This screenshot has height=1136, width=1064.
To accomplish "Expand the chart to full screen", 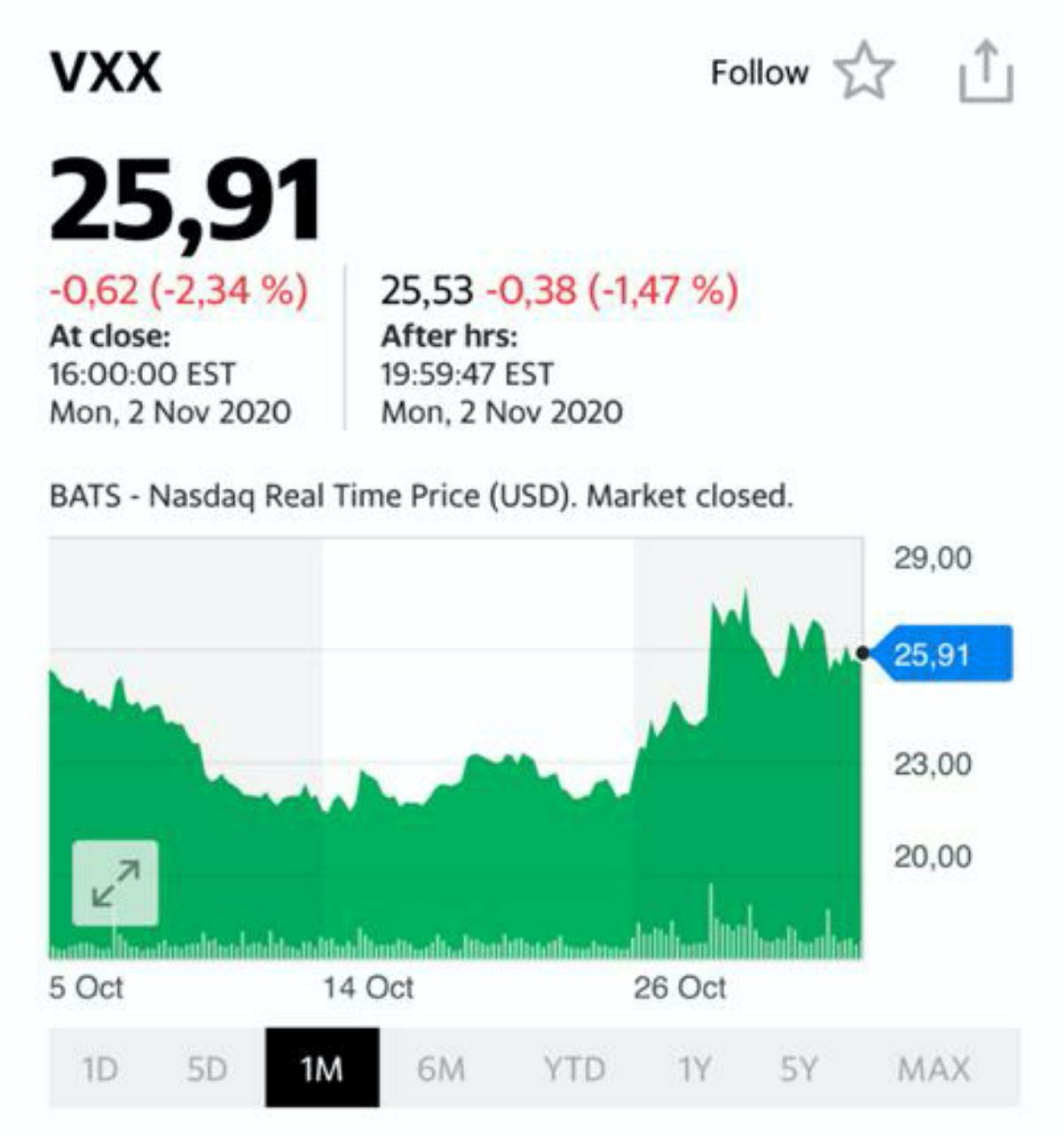I will [x=115, y=883].
